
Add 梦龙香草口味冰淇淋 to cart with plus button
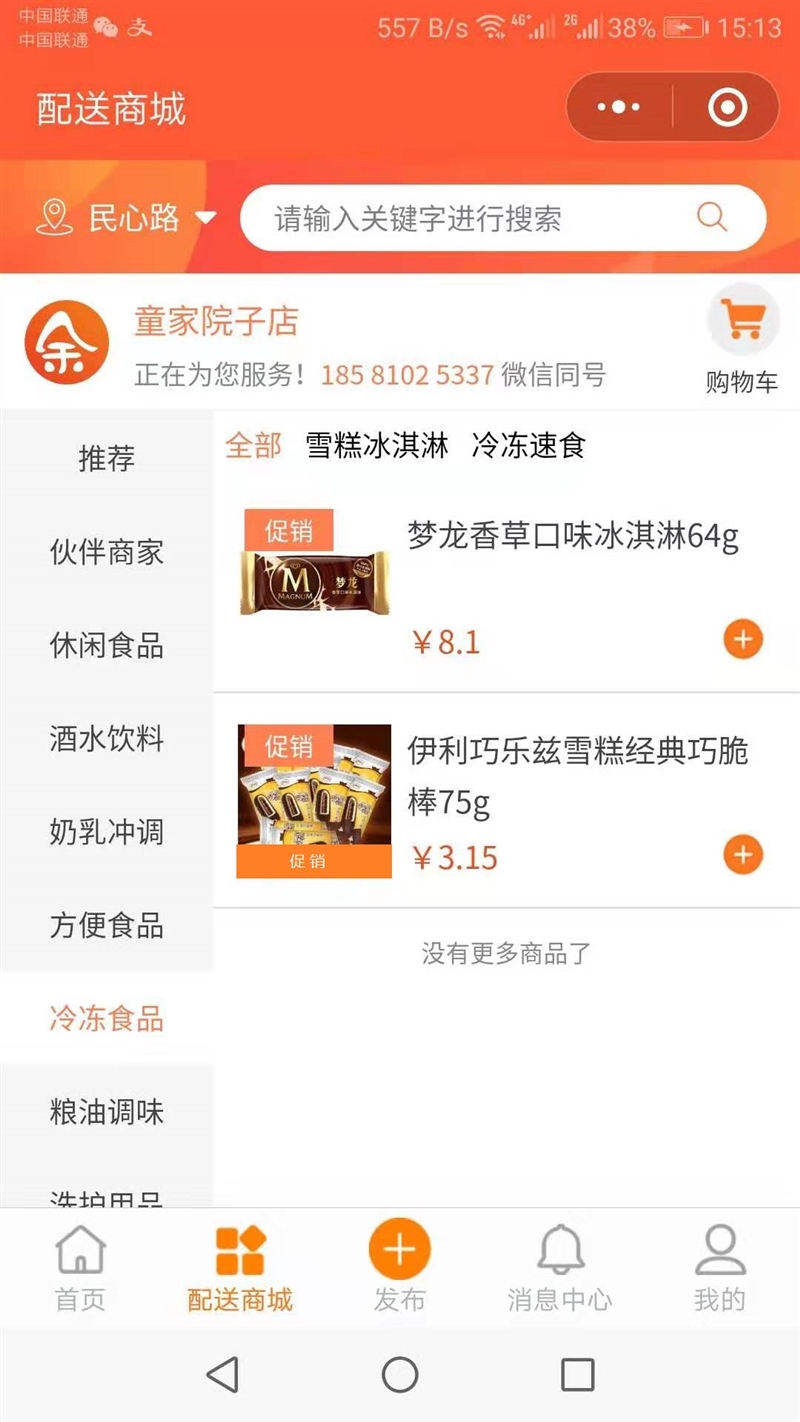[742, 639]
